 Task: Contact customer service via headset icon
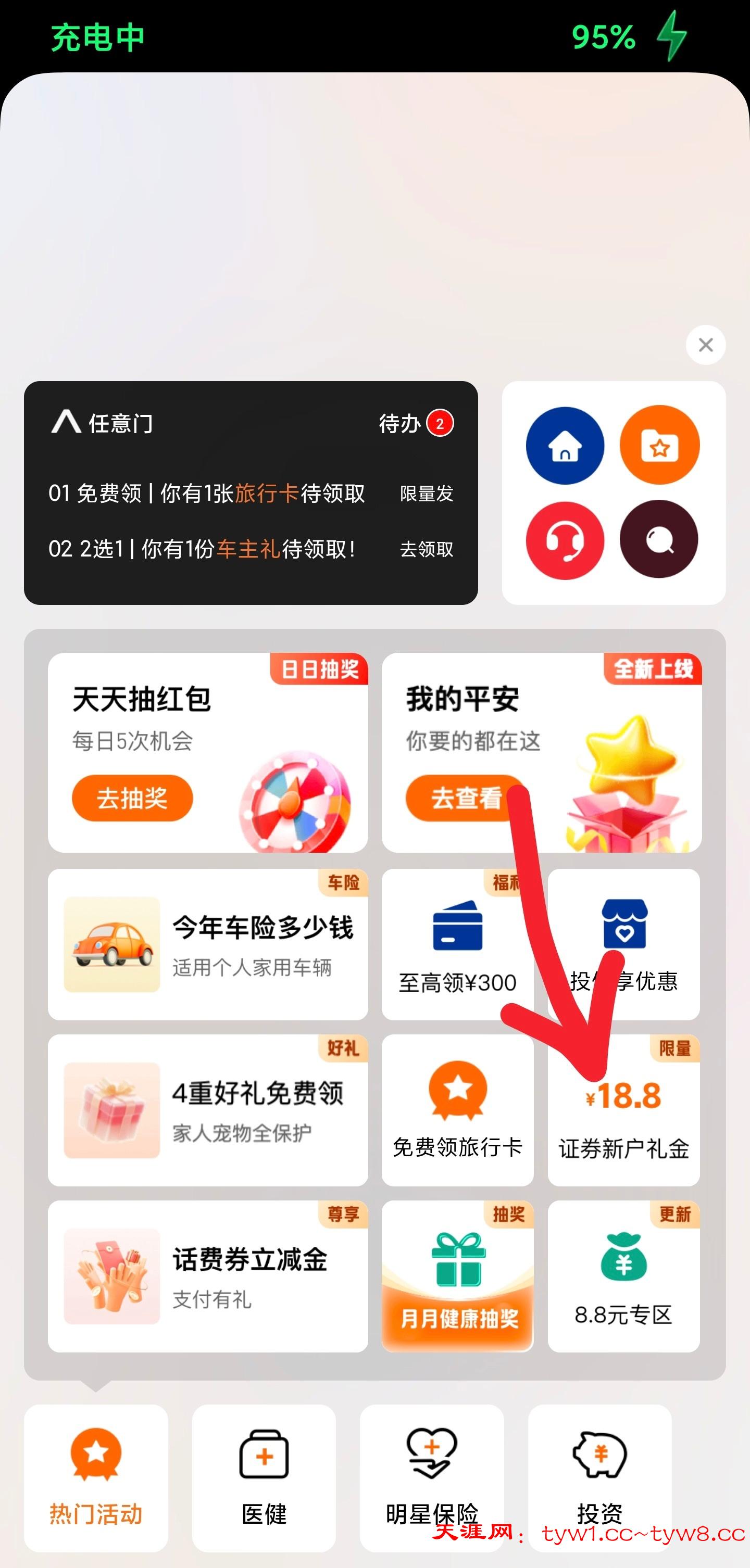[x=565, y=540]
